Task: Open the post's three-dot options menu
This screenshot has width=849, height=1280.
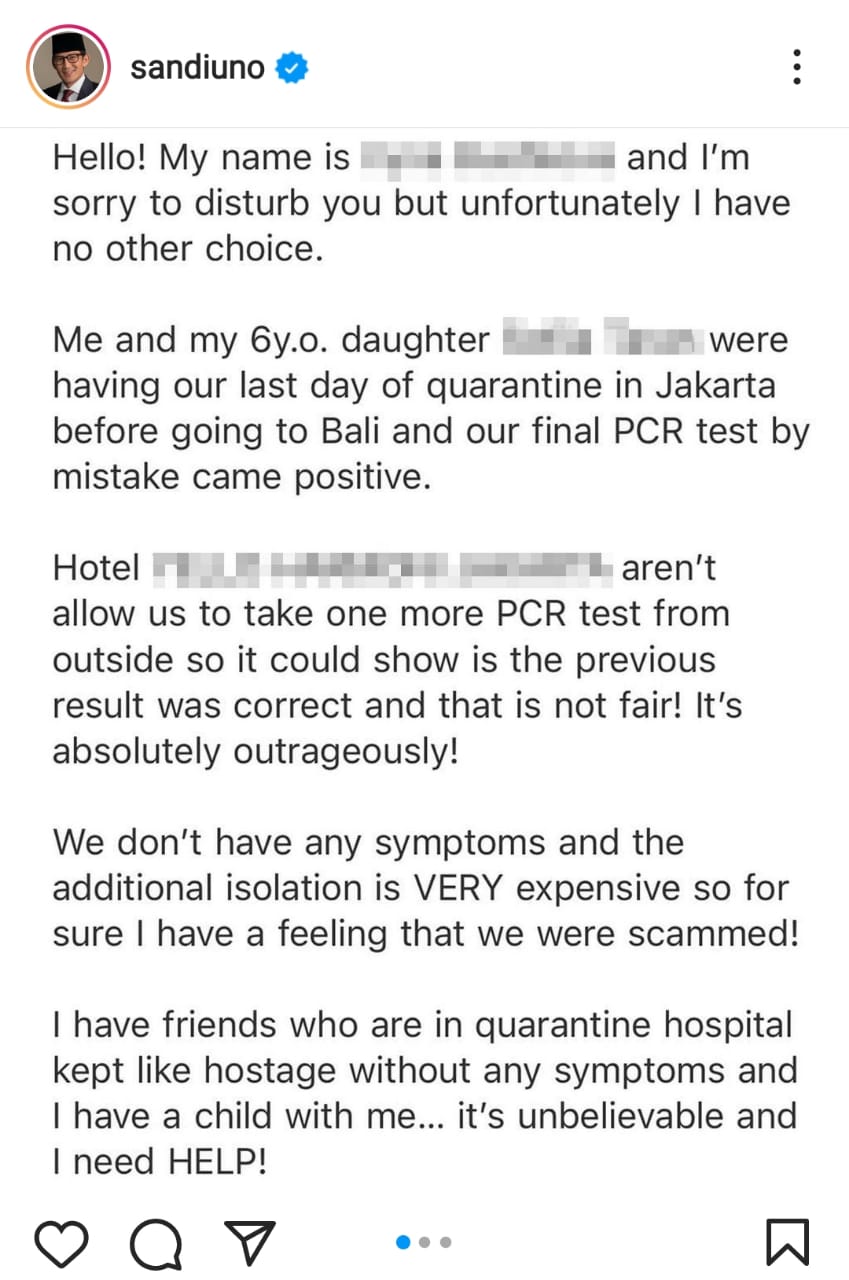Action: (x=796, y=67)
